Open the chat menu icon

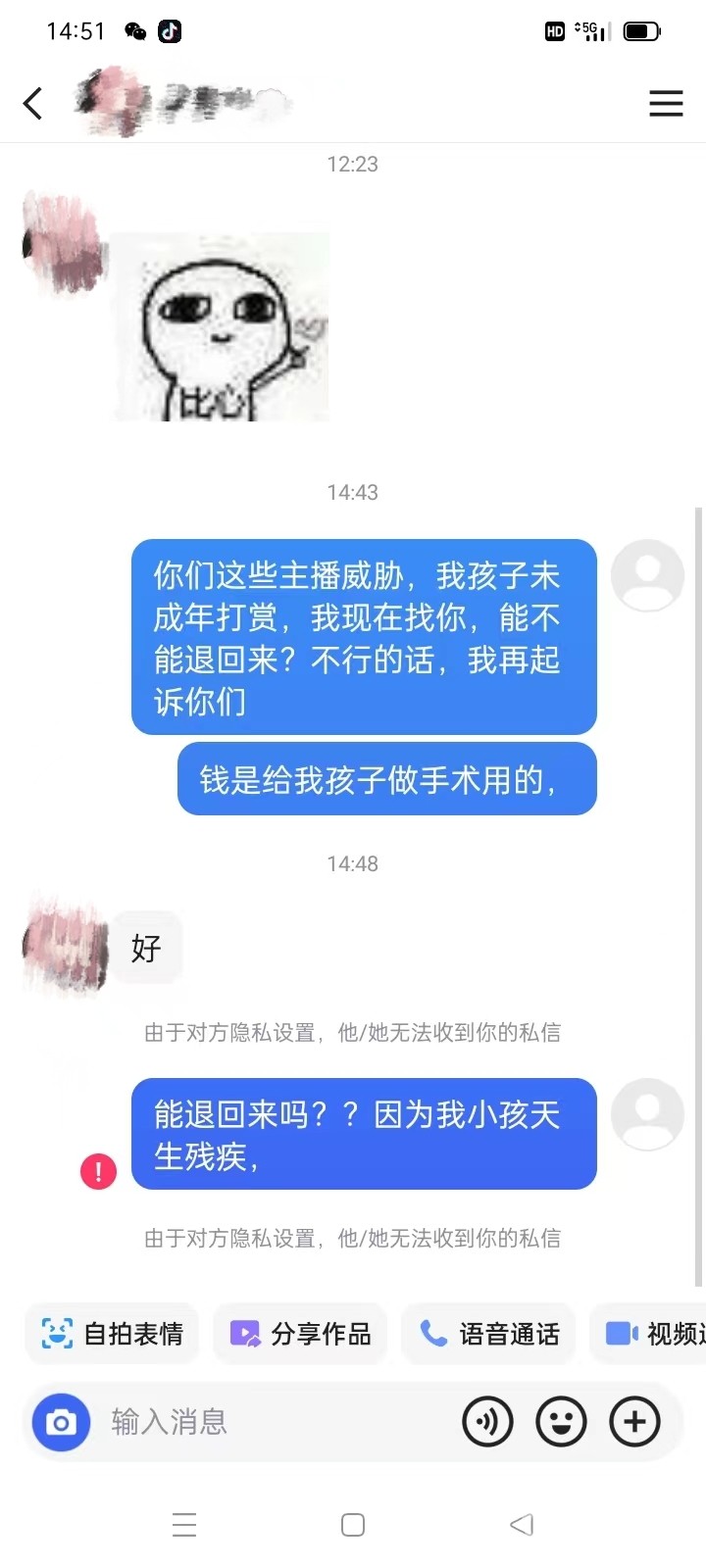[666, 103]
